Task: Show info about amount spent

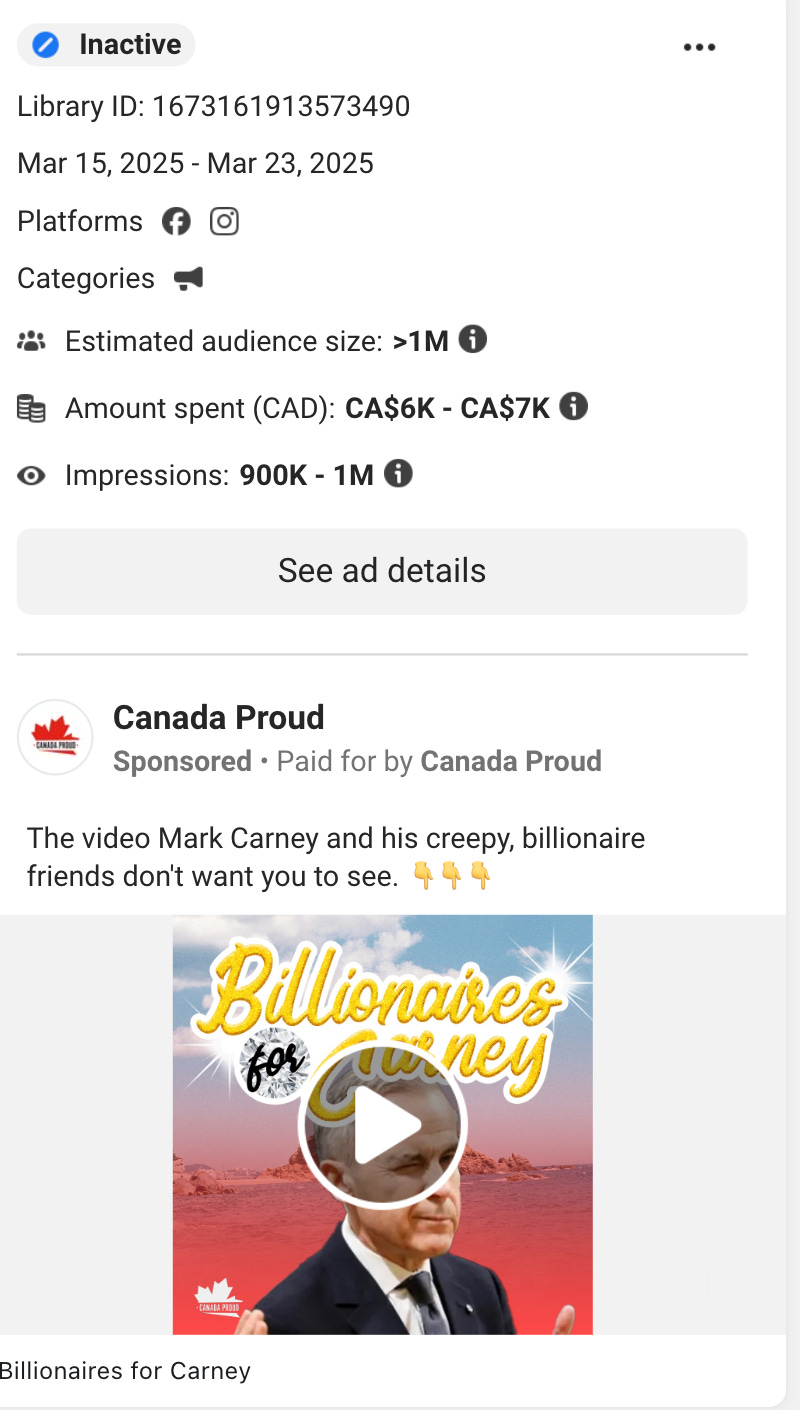Action: (573, 406)
